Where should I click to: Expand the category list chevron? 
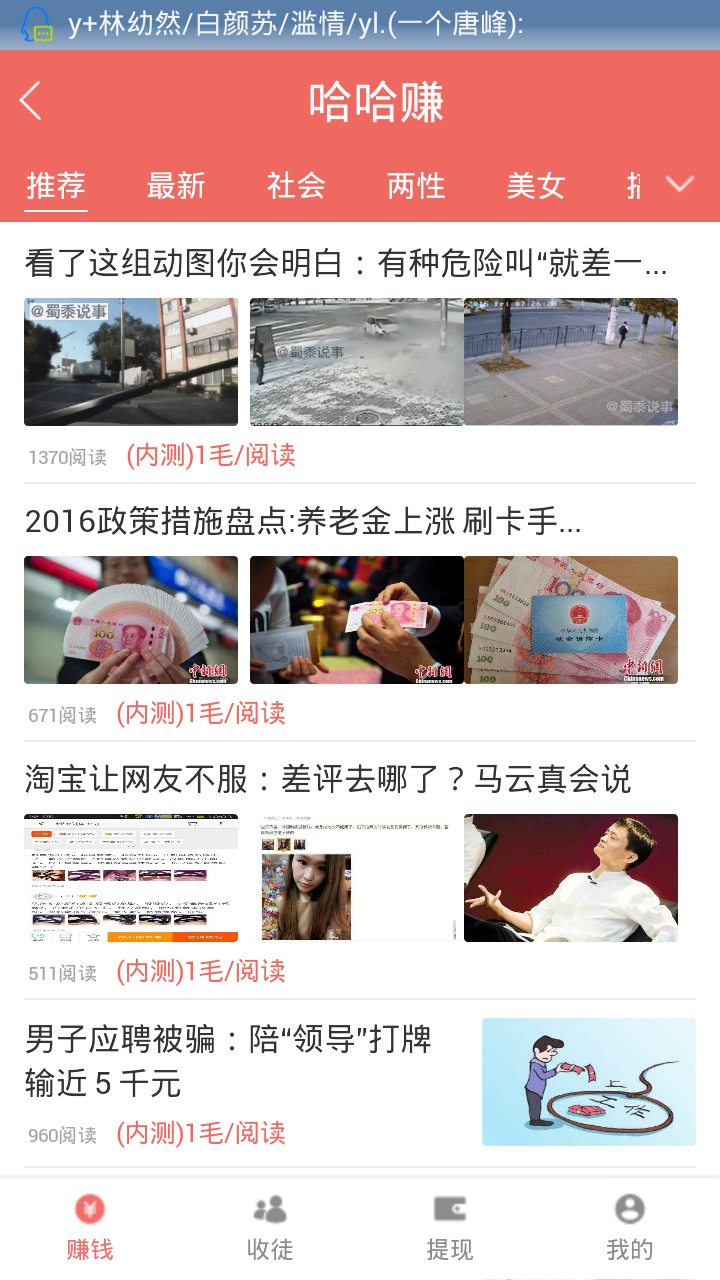tap(680, 184)
